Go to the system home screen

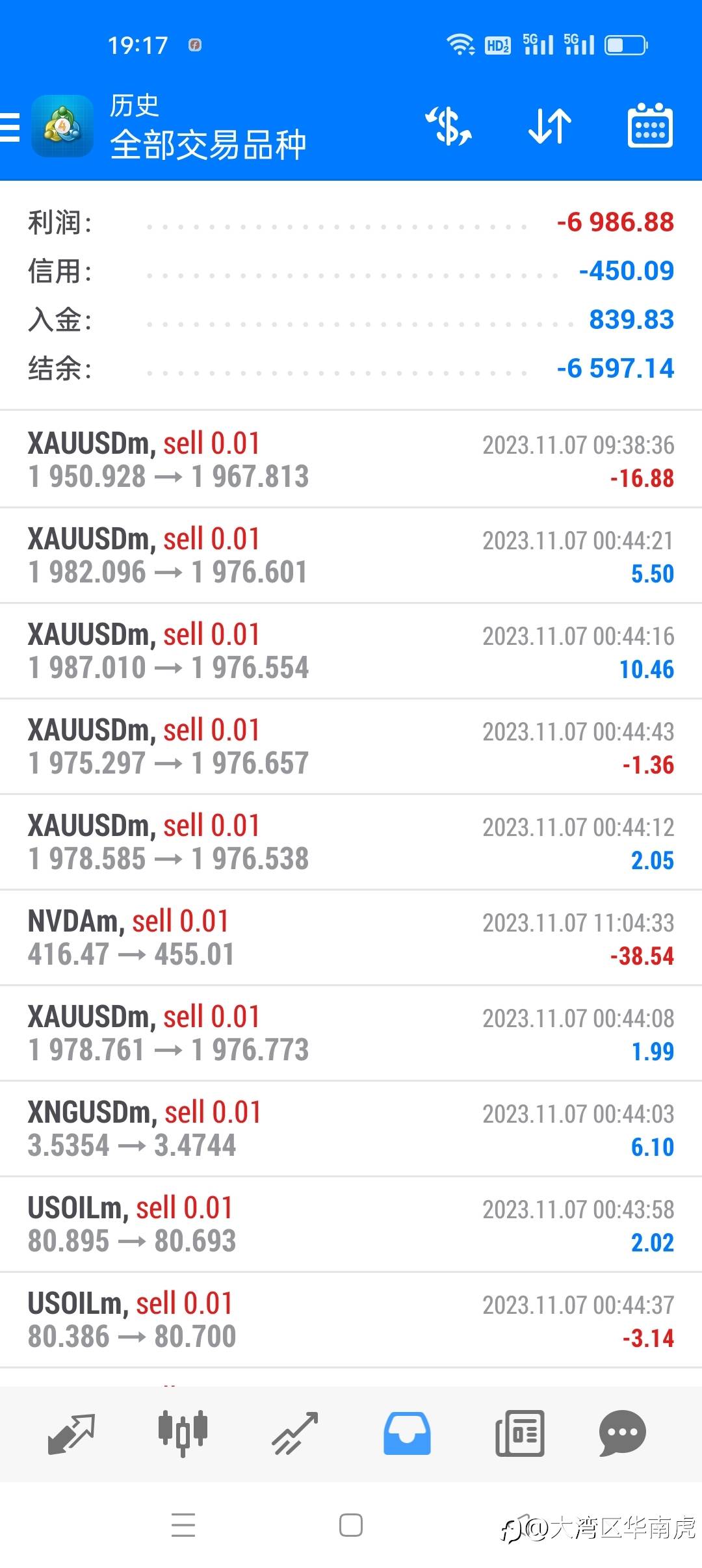351,1525
